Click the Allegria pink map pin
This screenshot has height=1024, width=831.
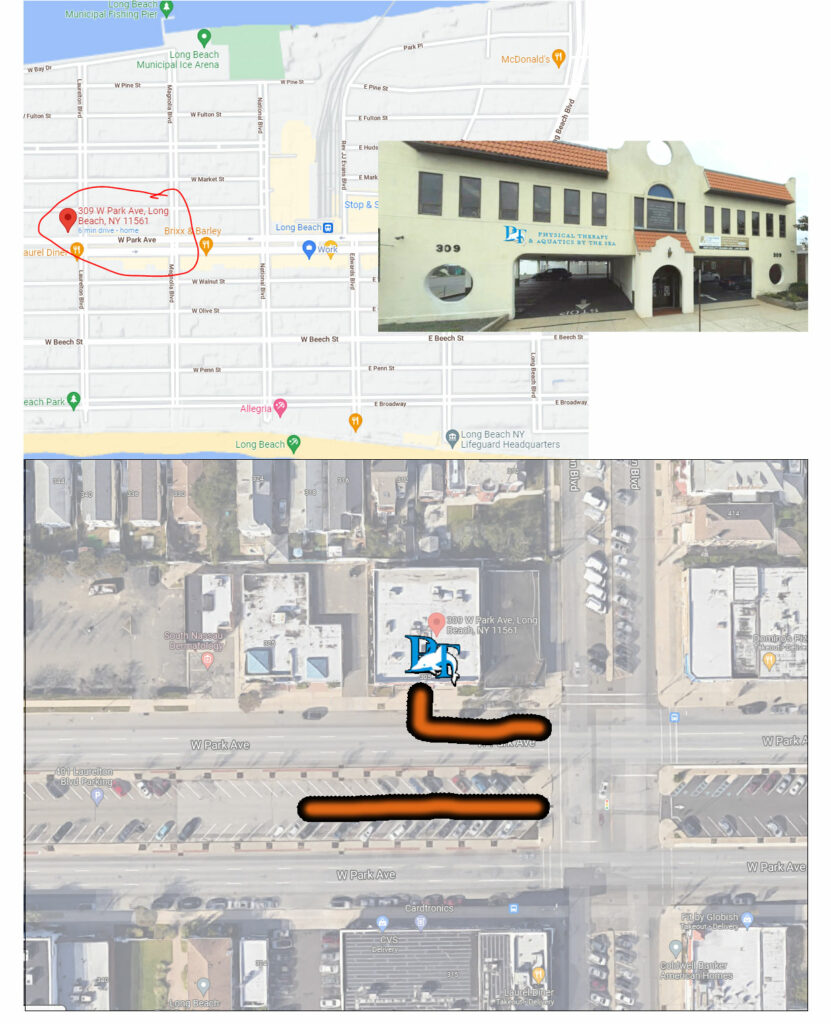pos(279,407)
